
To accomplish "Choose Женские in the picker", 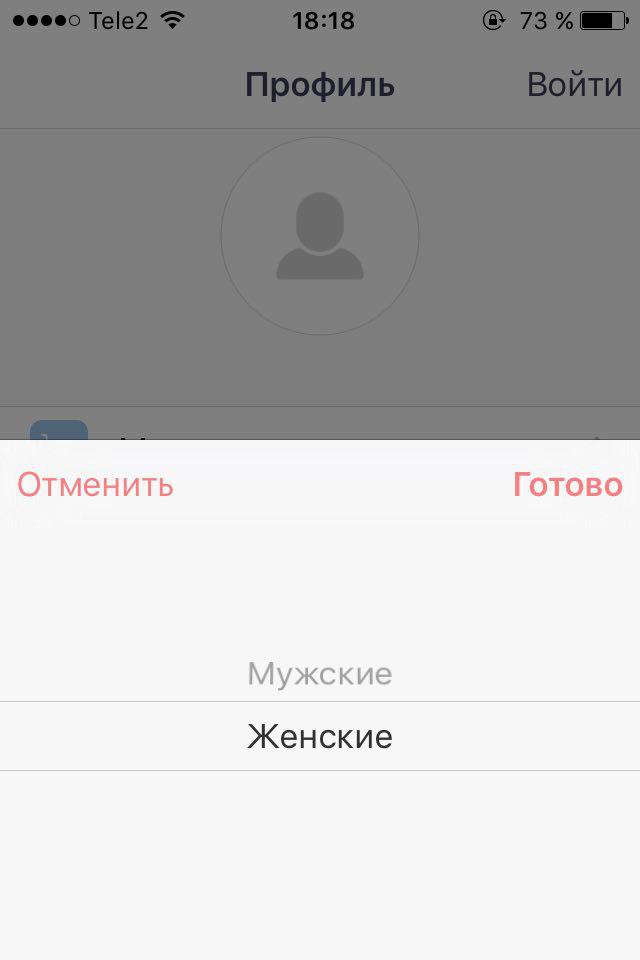I will click(320, 737).
